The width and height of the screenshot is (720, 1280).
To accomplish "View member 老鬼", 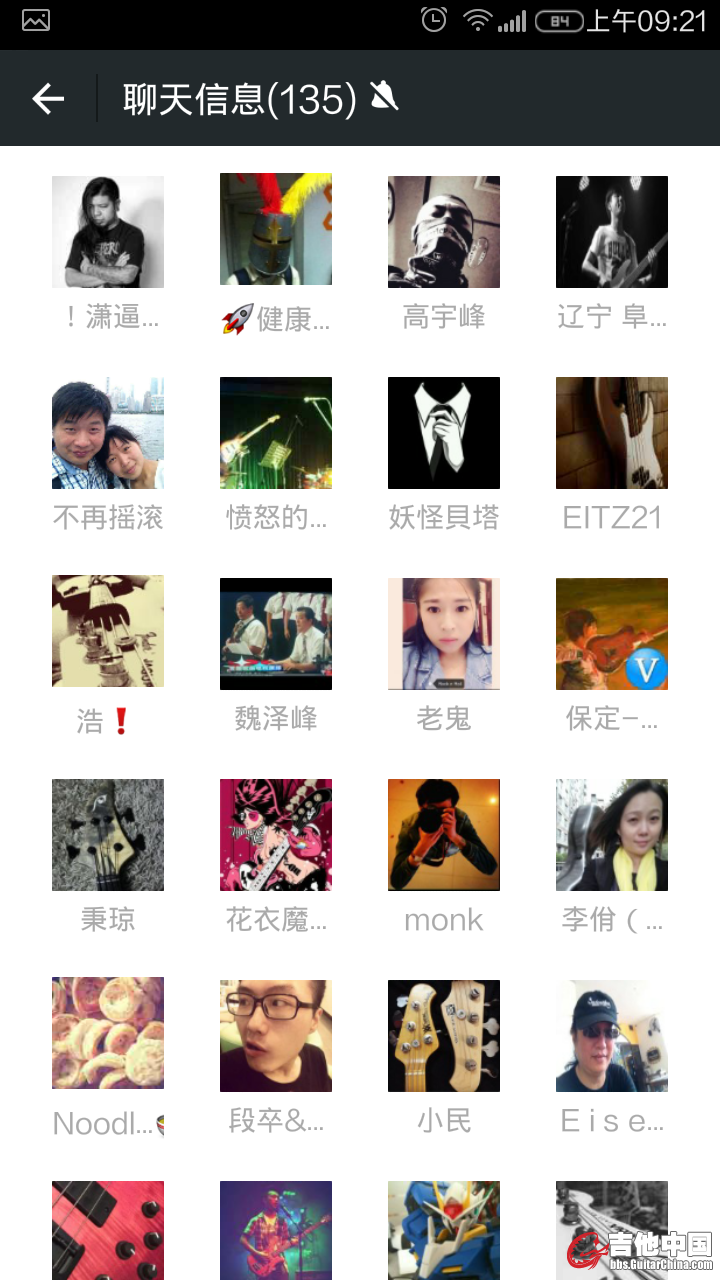I will pos(444,634).
